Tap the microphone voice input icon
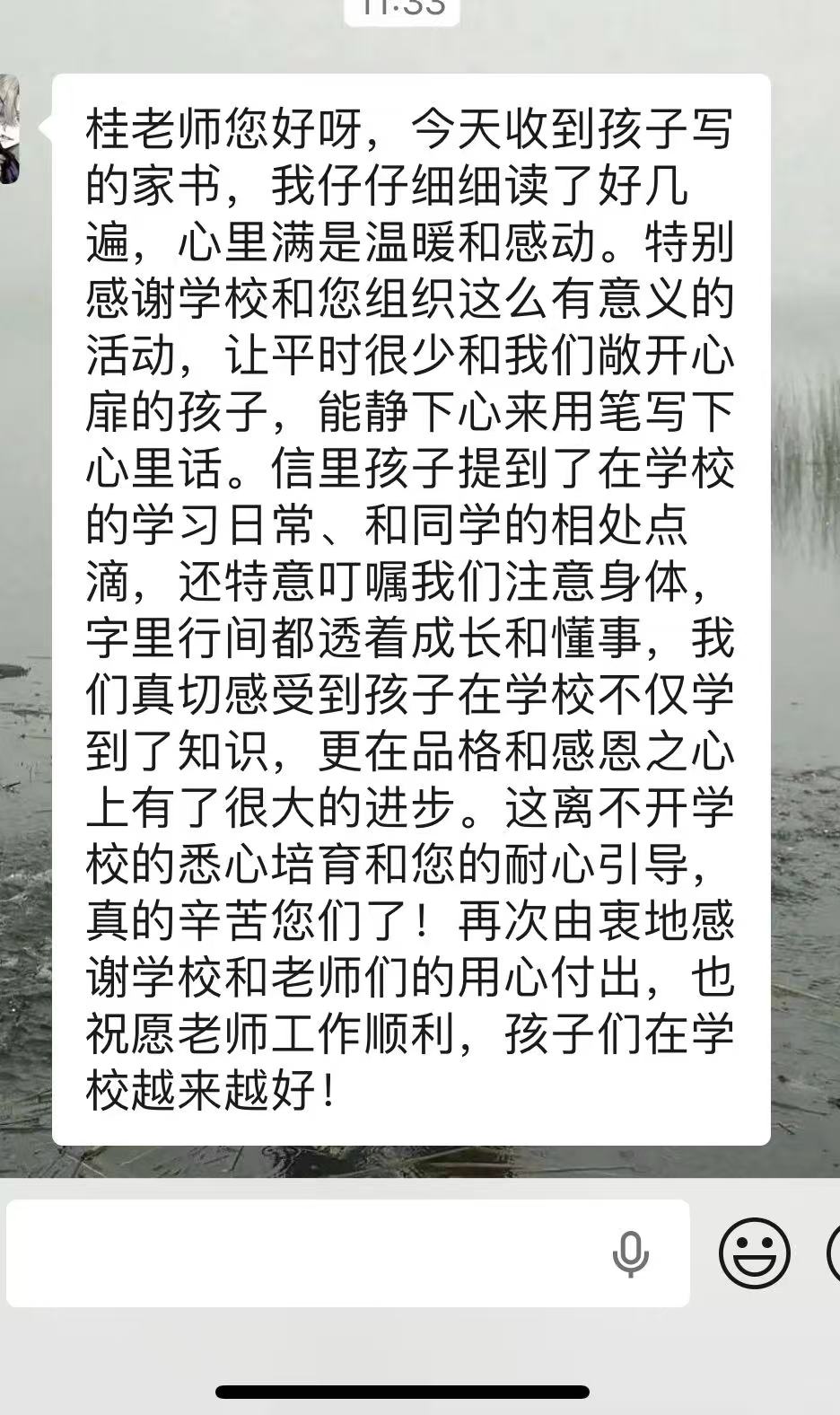This screenshot has height=1415, width=840. (x=630, y=1254)
